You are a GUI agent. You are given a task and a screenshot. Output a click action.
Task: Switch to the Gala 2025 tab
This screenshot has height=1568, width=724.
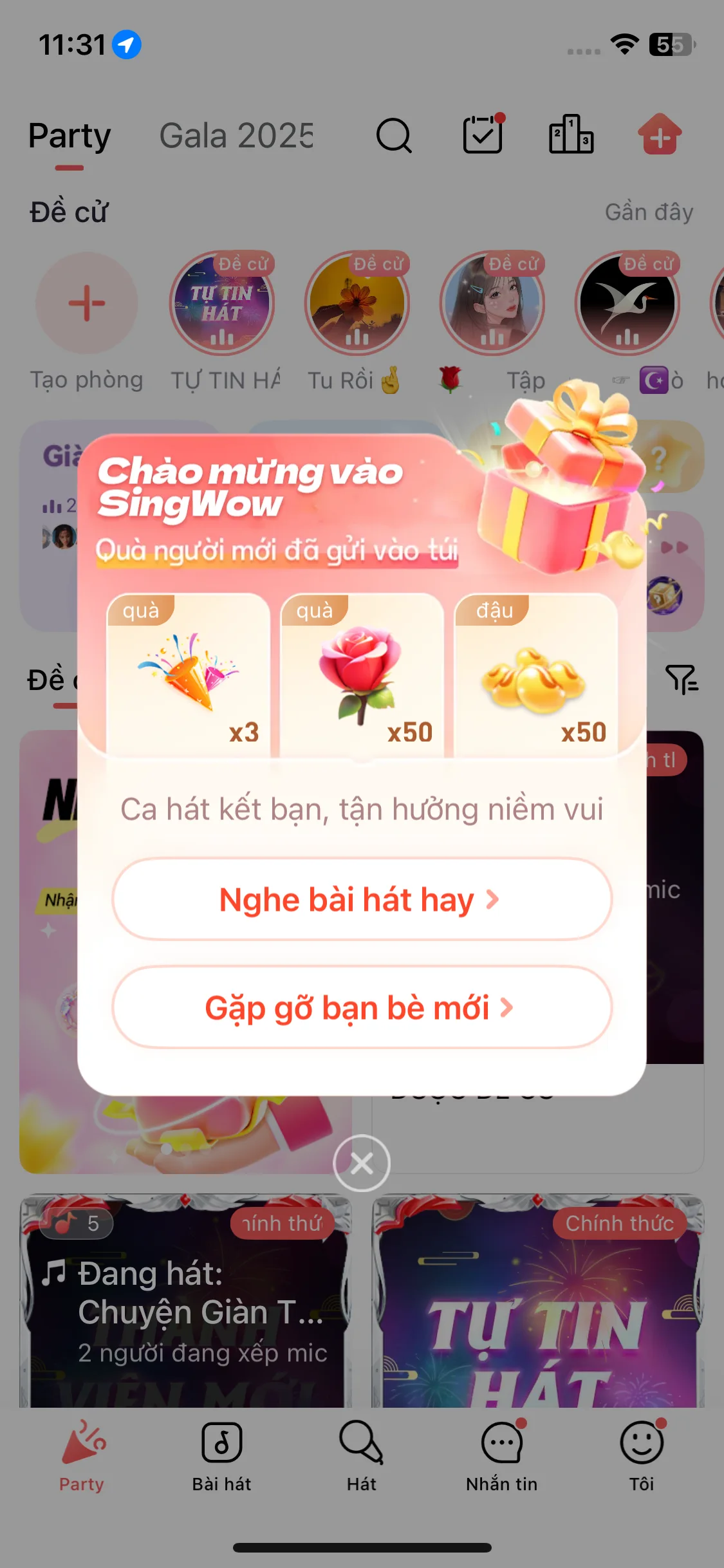(x=237, y=136)
